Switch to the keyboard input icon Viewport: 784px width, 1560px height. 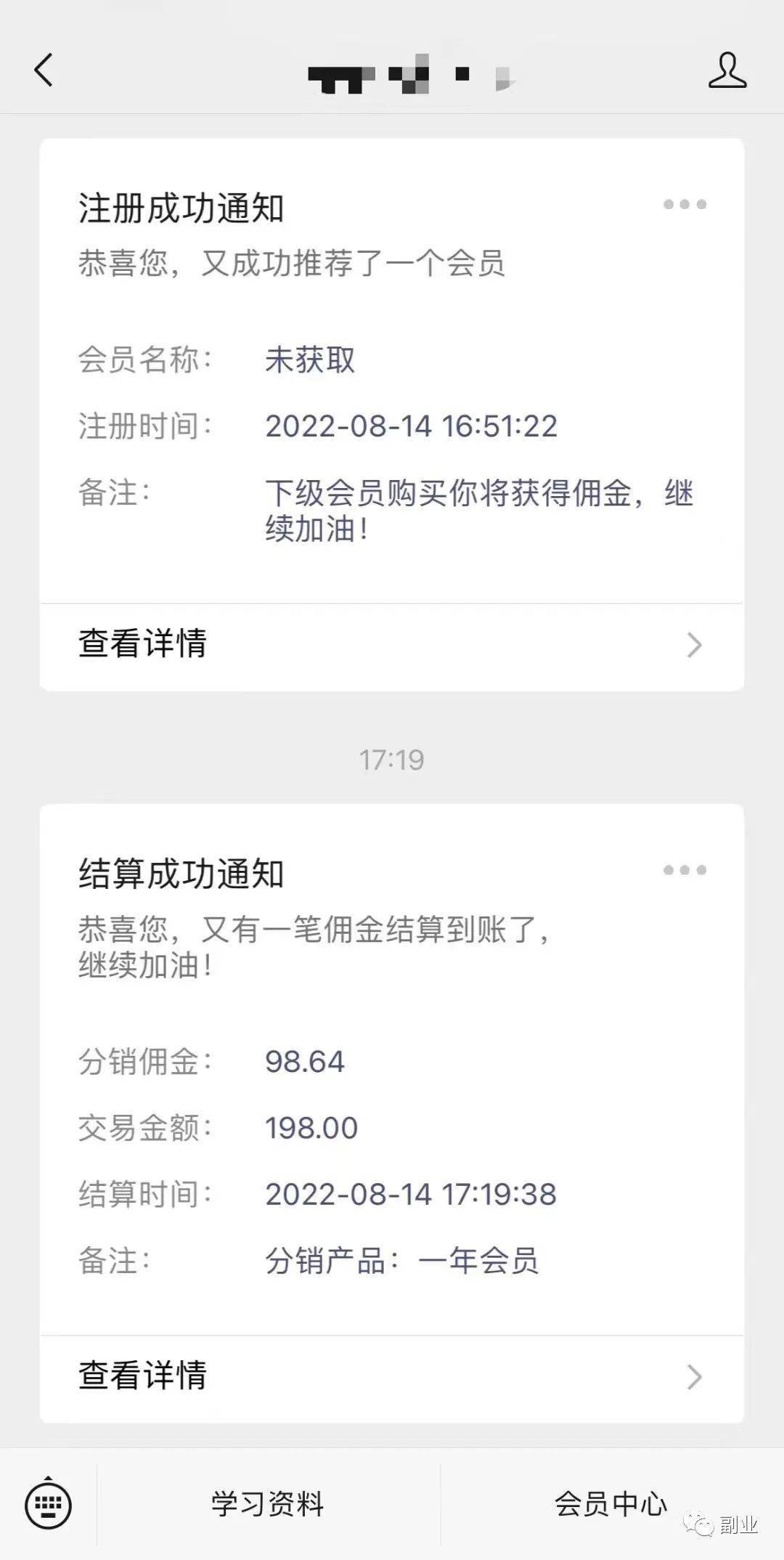pos(48,1503)
